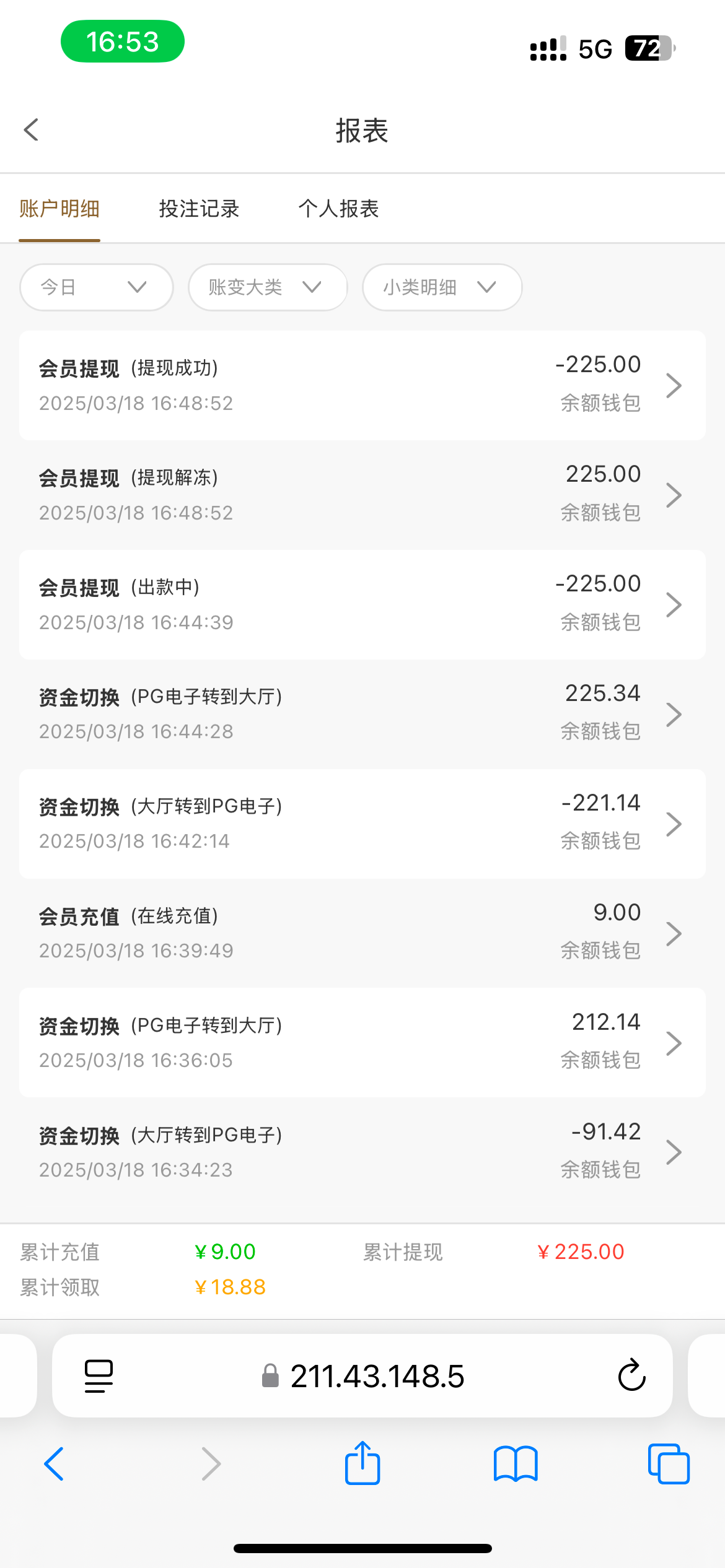Open the -221.14 大厅转到PG电子 transfer record

point(362,824)
